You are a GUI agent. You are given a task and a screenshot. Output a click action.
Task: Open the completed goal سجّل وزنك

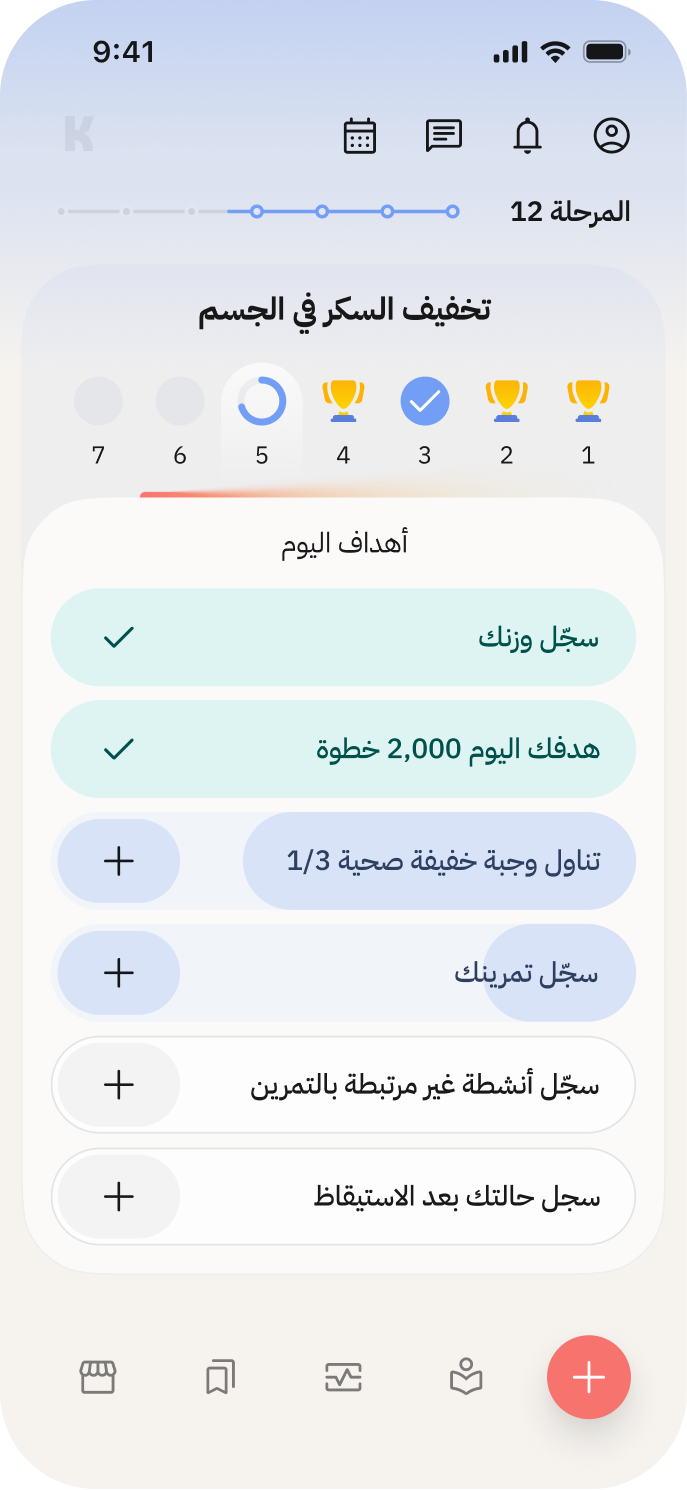[343, 637]
